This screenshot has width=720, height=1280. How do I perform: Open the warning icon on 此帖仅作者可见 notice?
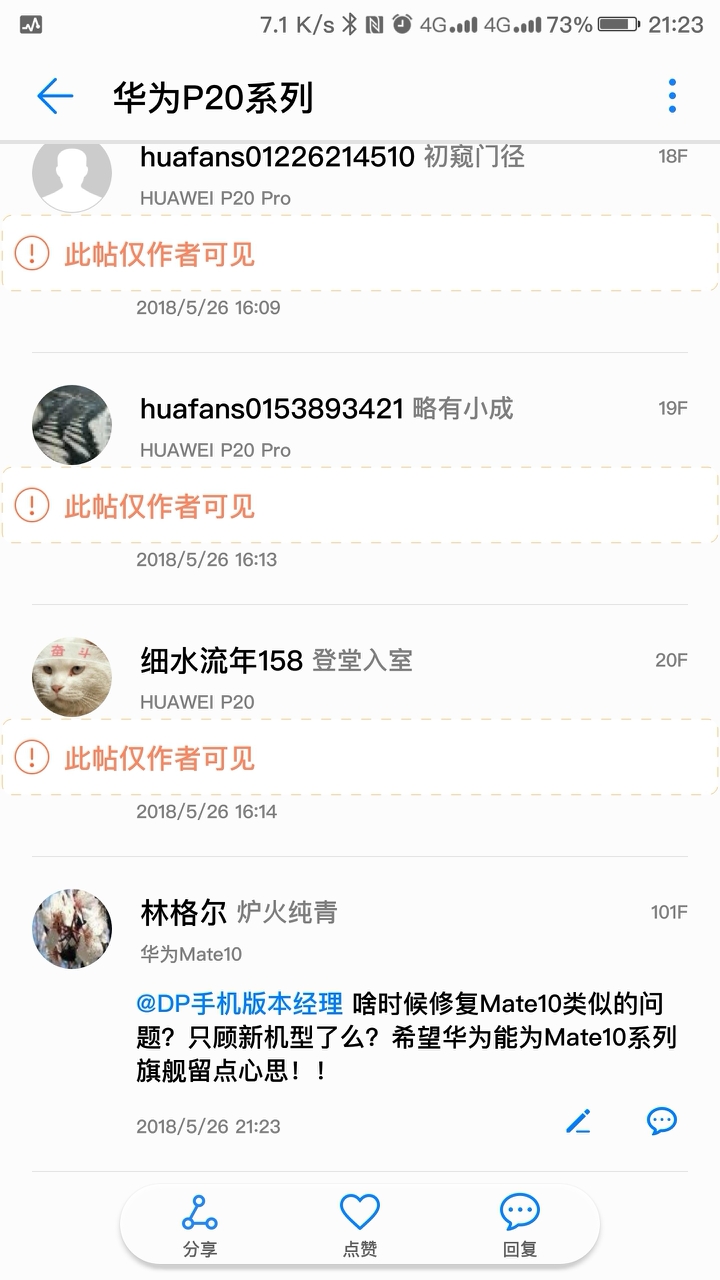tap(32, 253)
